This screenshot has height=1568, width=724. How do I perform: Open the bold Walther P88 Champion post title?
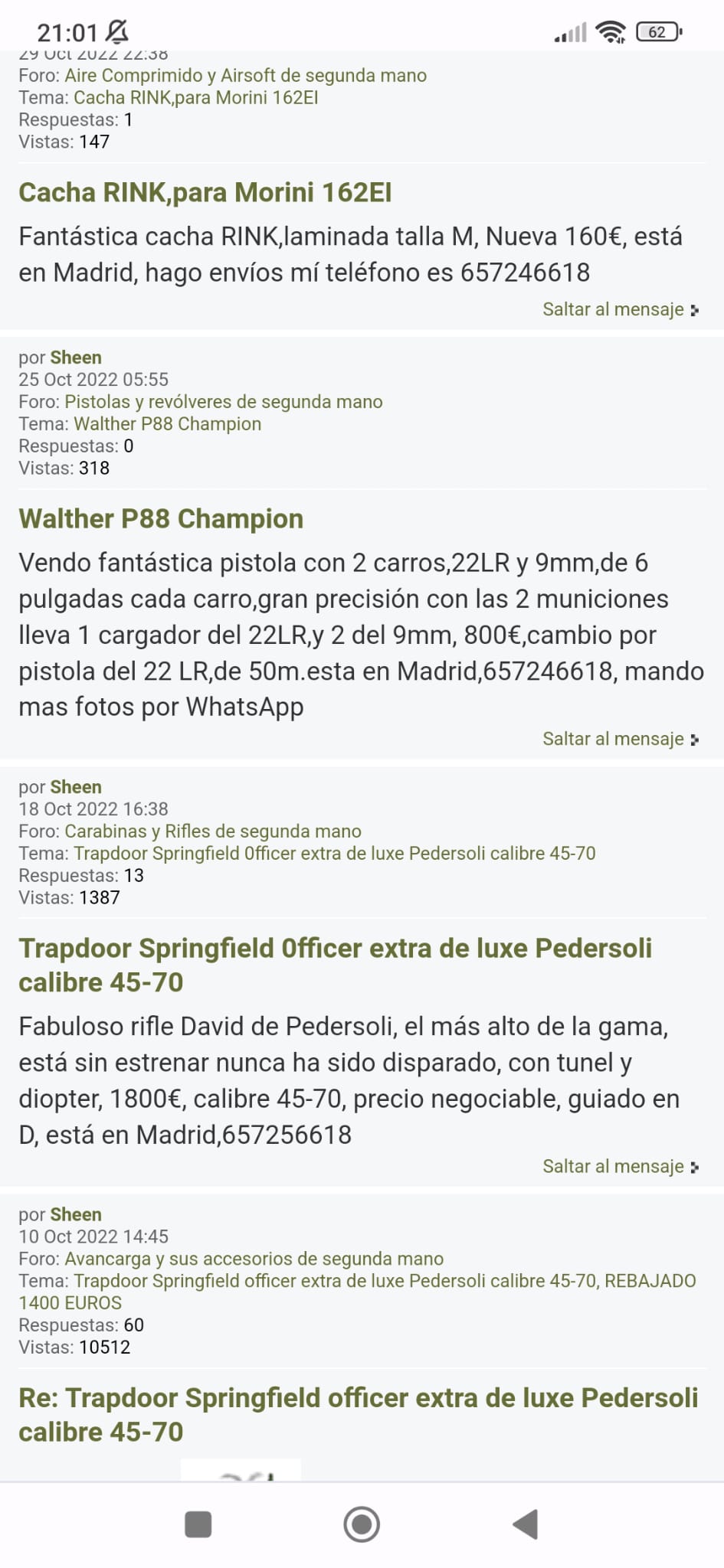161,518
